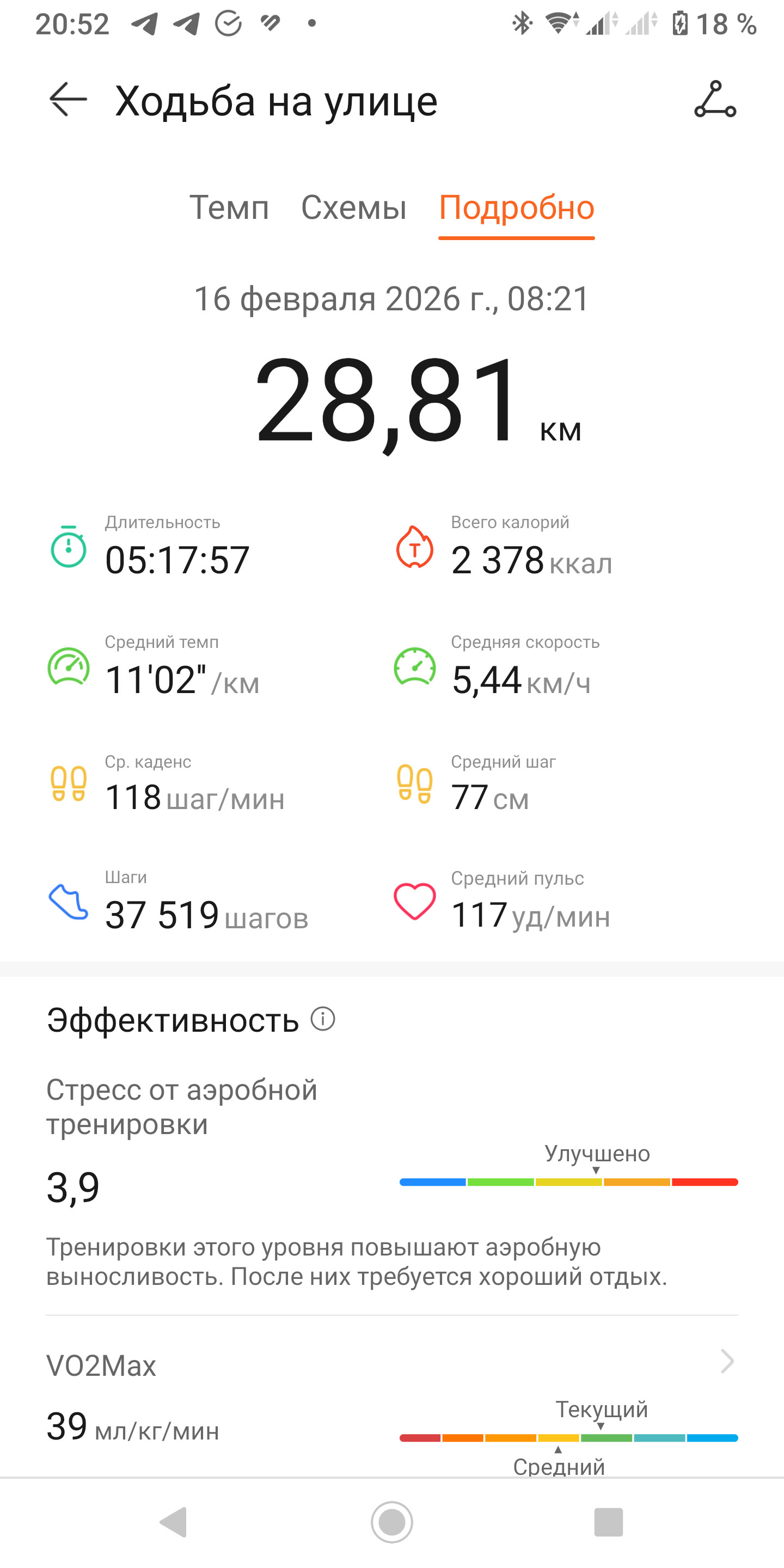Open recent apps with the square button
This screenshot has height=1568, width=784.
tap(608, 1522)
